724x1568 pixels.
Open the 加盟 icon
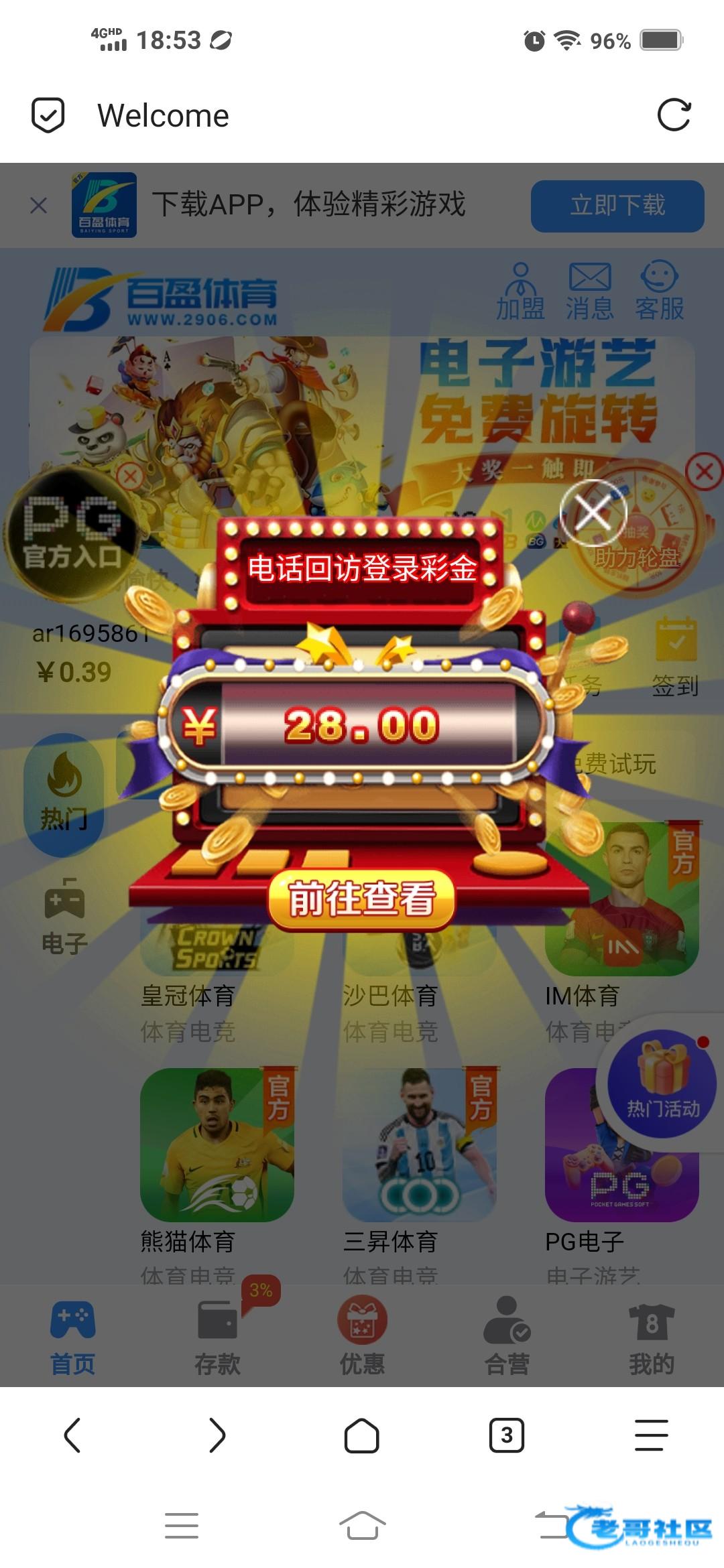[x=520, y=292]
